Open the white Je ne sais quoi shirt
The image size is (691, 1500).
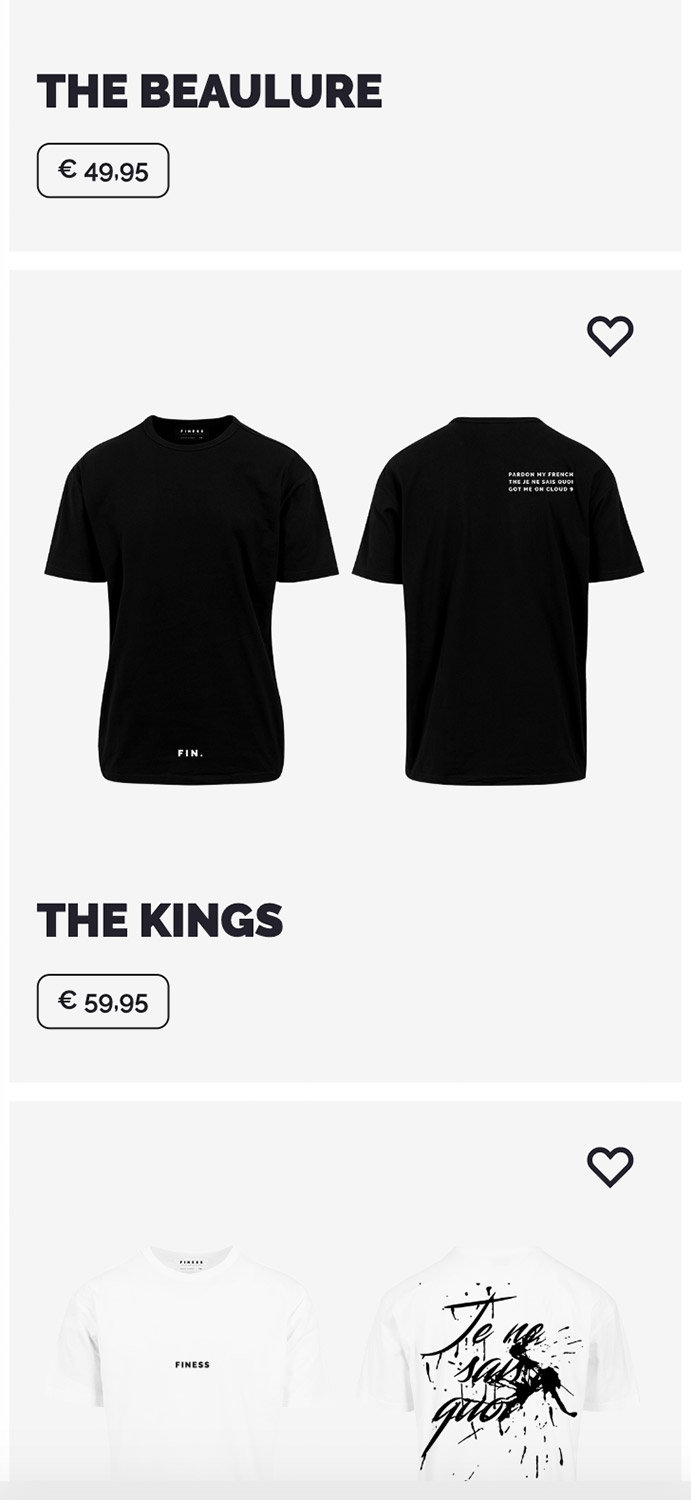coord(345,1360)
